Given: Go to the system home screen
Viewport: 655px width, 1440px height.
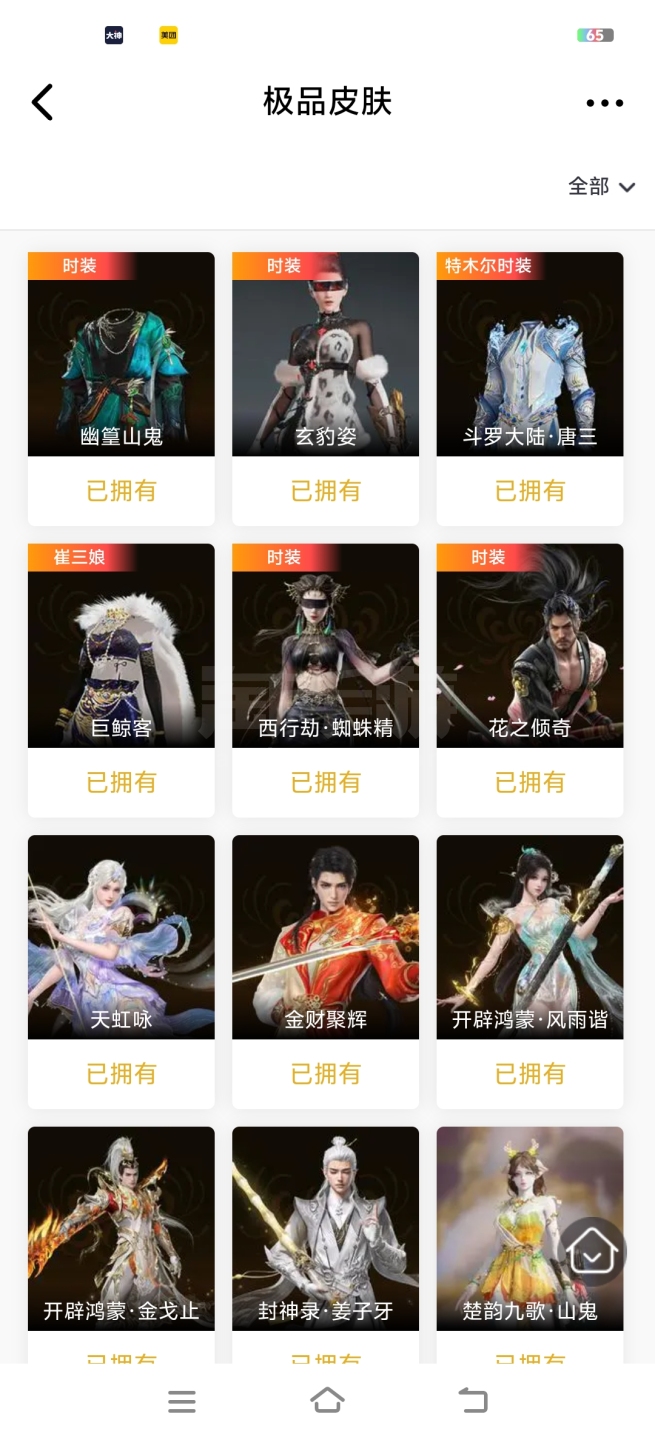Looking at the screenshot, I should pos(327,1401).
